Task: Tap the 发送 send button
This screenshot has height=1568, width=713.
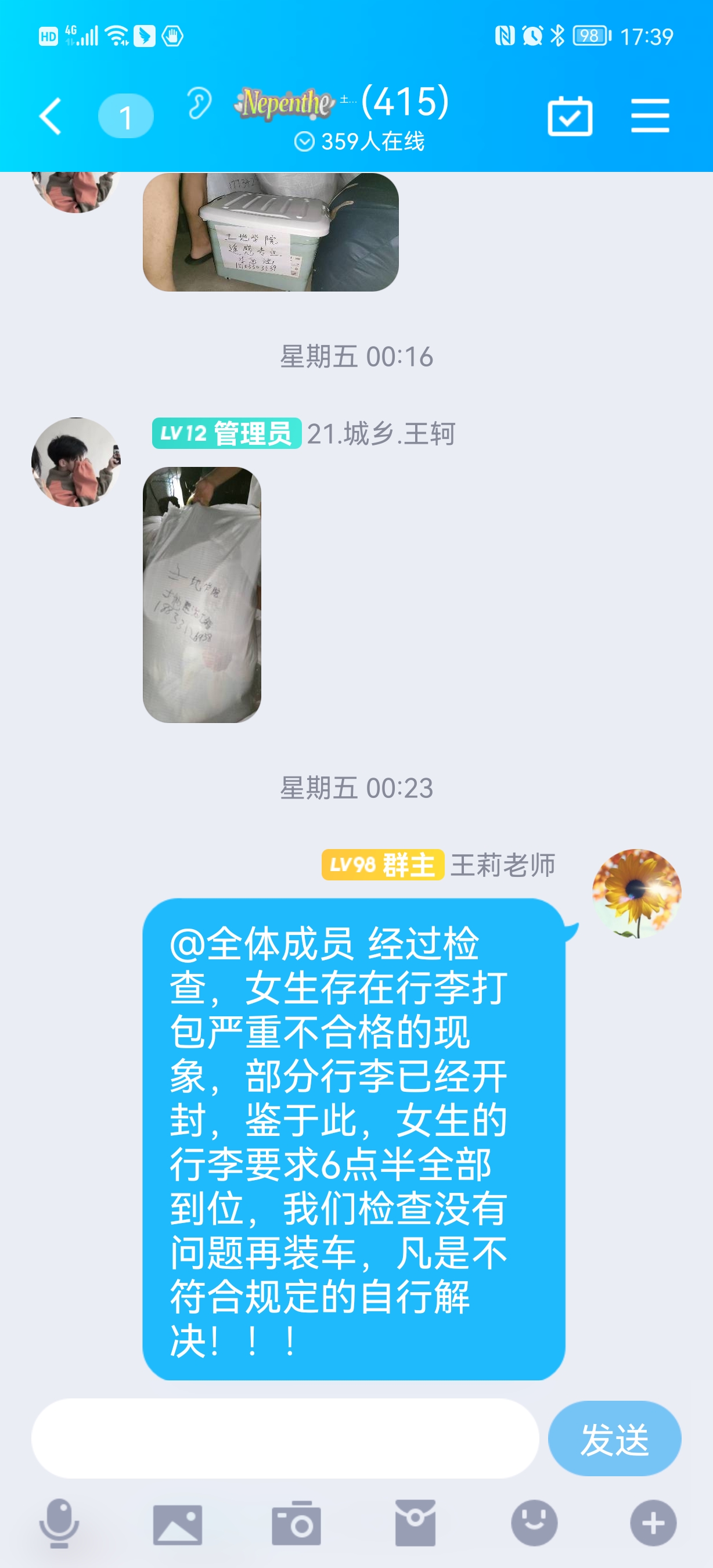Action: point(614,1439)
